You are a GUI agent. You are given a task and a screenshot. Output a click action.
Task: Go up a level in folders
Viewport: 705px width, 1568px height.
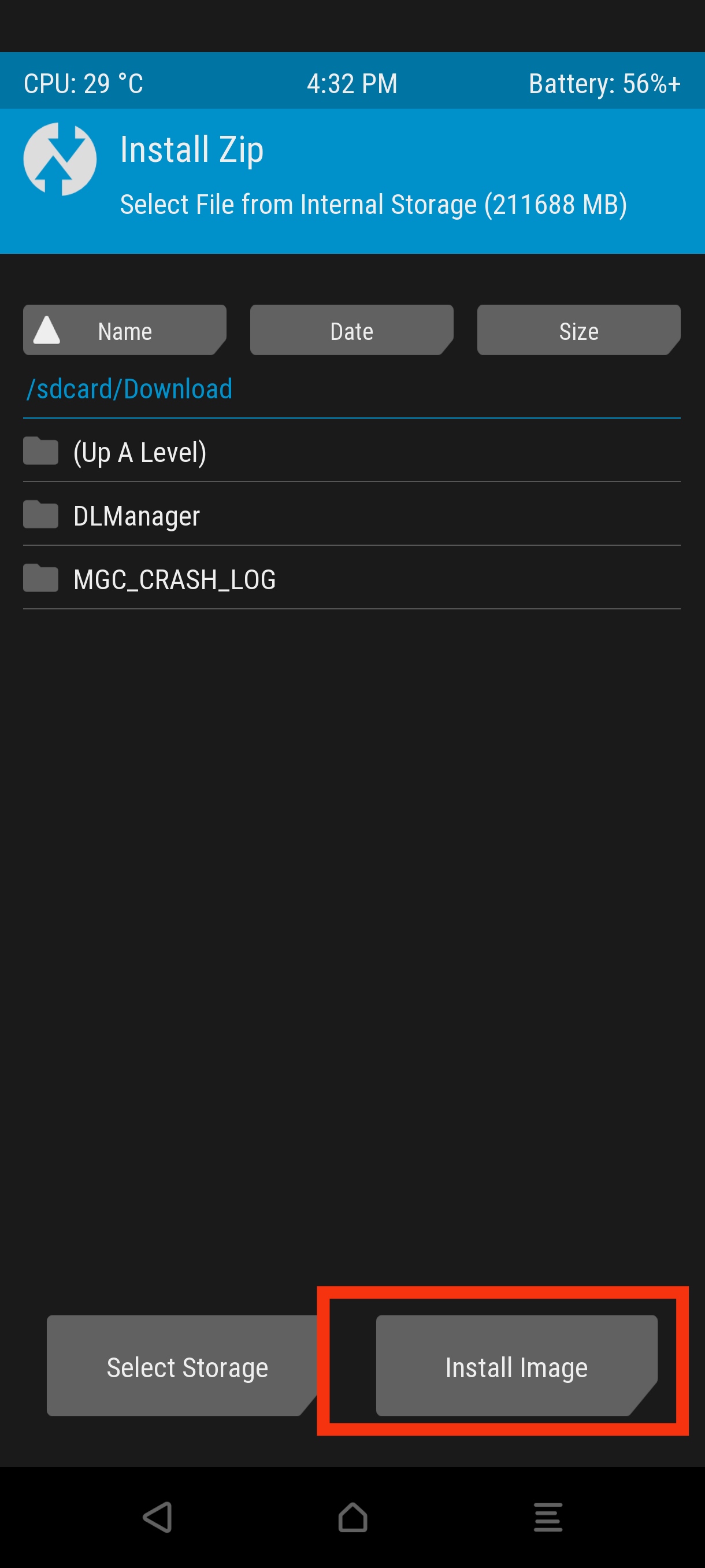[140, 452]
